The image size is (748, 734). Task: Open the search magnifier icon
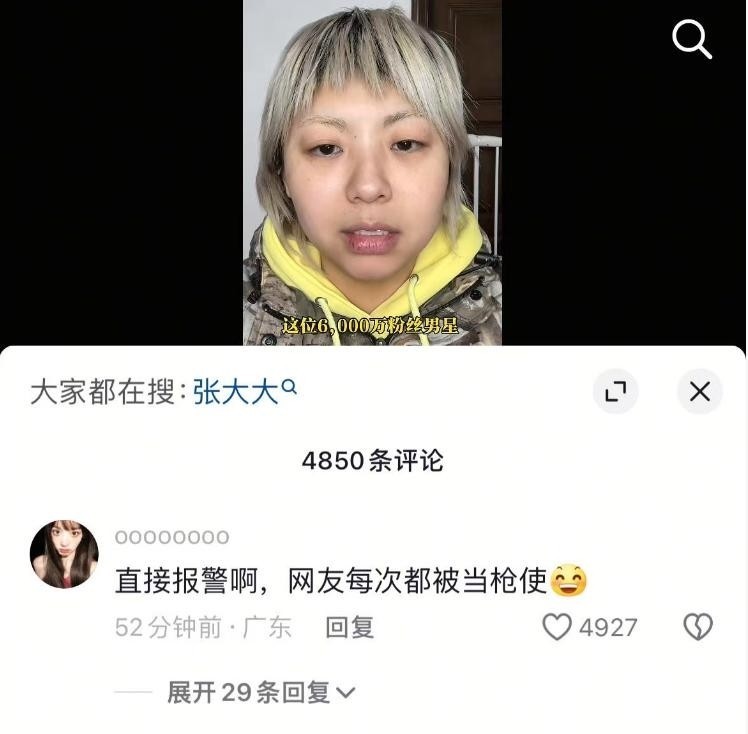(x=691, y=39)
